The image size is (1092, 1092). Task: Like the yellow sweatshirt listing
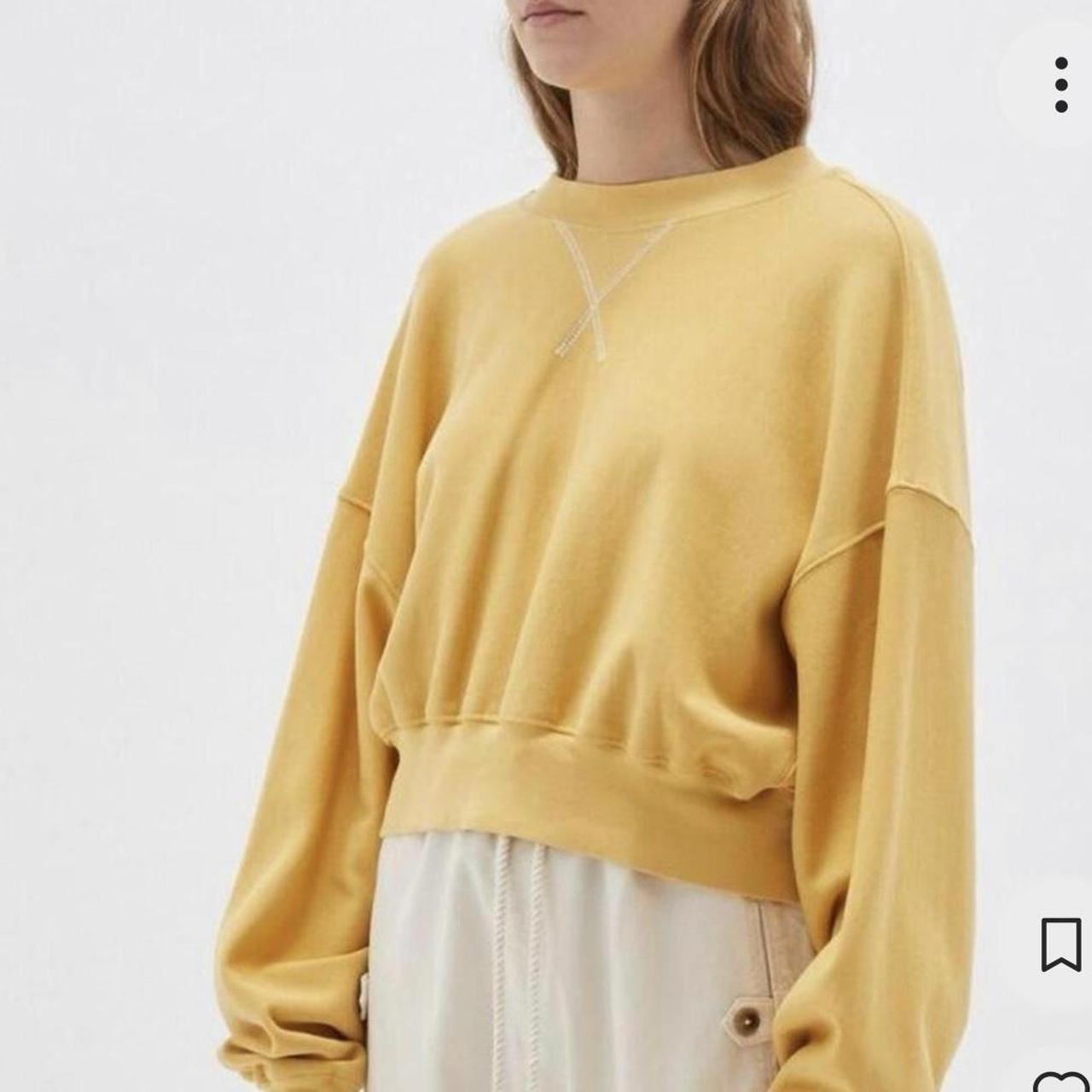pos(1060,1079)
